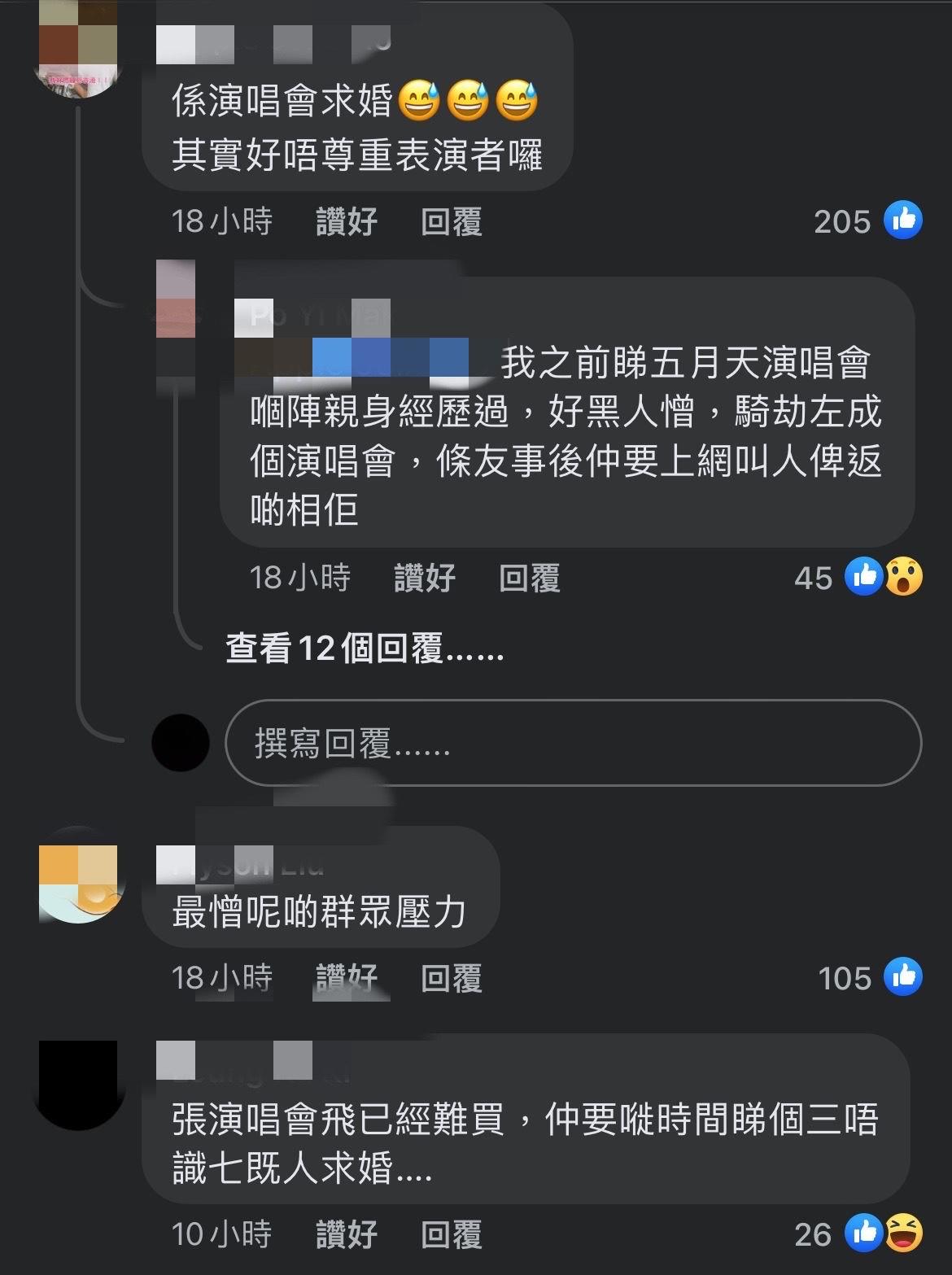This screenshot has height=1275, width=952.
Task: View the 45 reactions on the 五月天 reply
Action: pos(858,578)
